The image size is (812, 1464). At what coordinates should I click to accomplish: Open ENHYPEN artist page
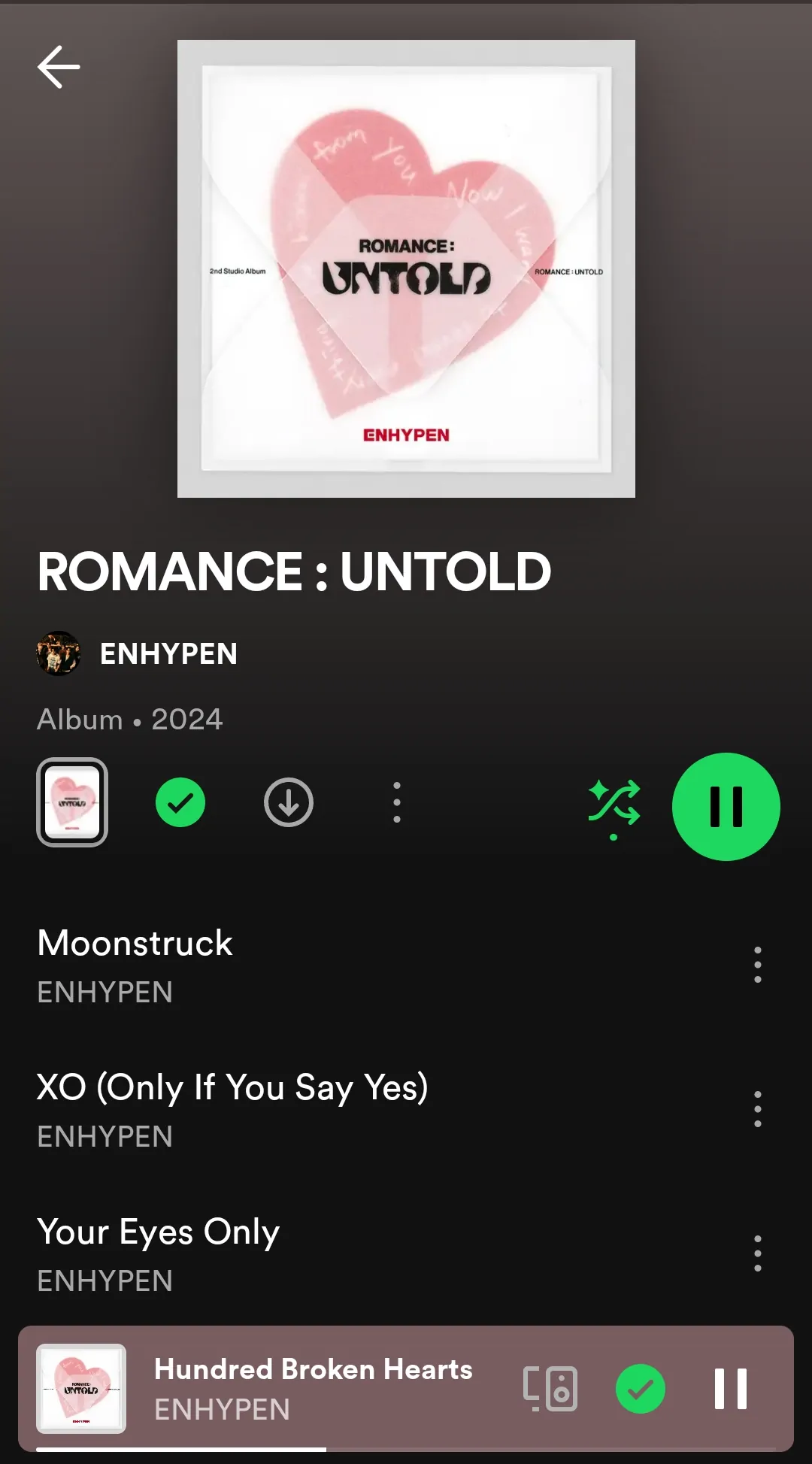(168, 653)
